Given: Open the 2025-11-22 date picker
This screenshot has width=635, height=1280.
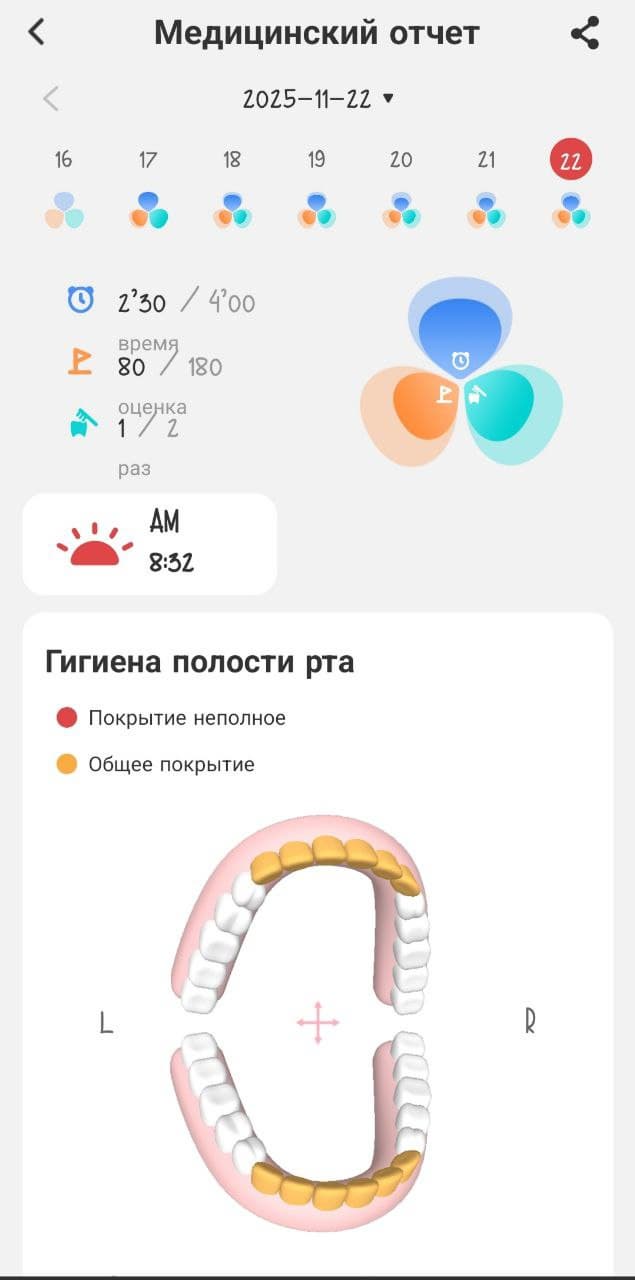Looking at the screenshot, I should (x=318, y=98).
